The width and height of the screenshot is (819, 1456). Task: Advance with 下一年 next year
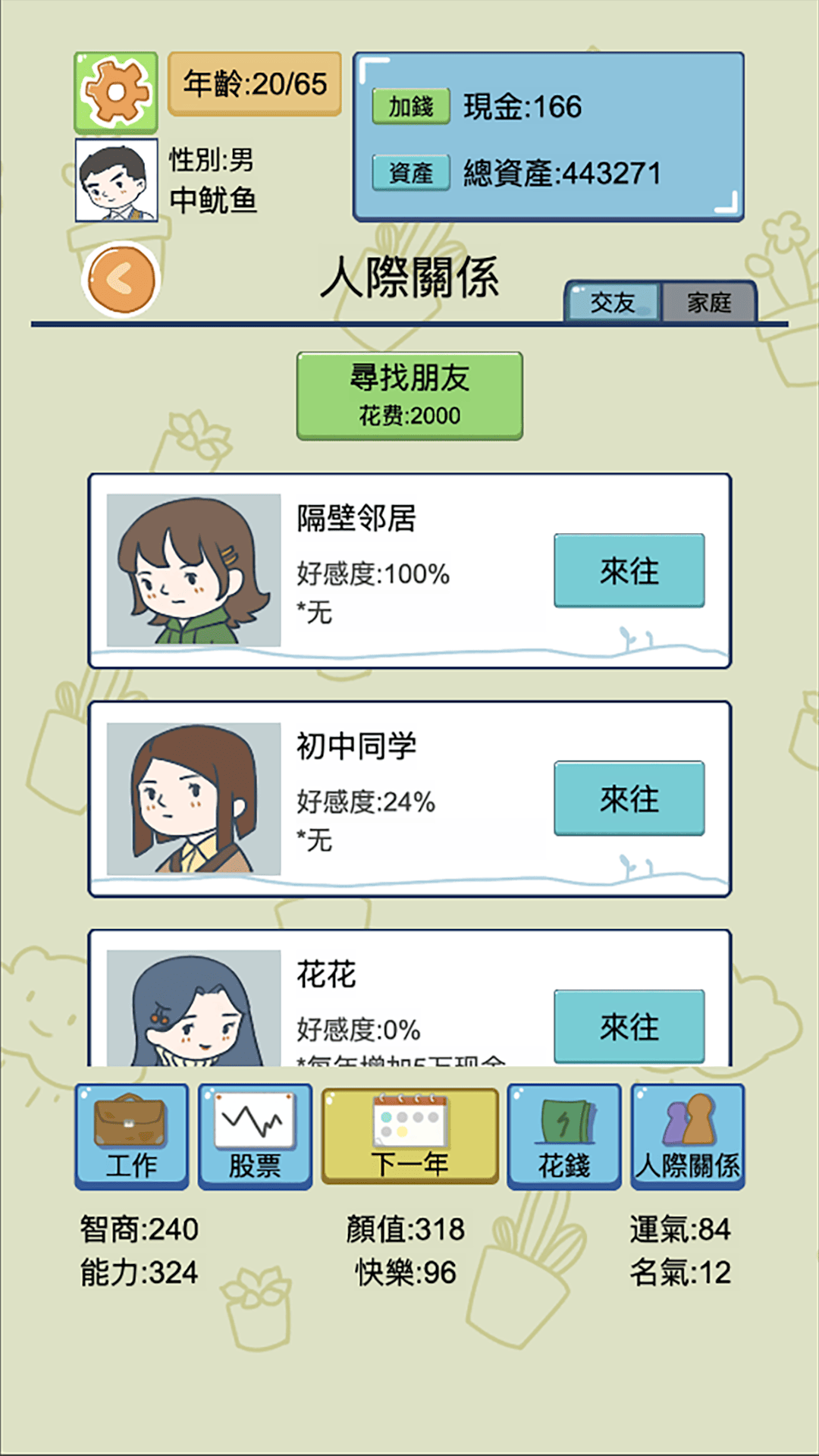[409, 1136]
